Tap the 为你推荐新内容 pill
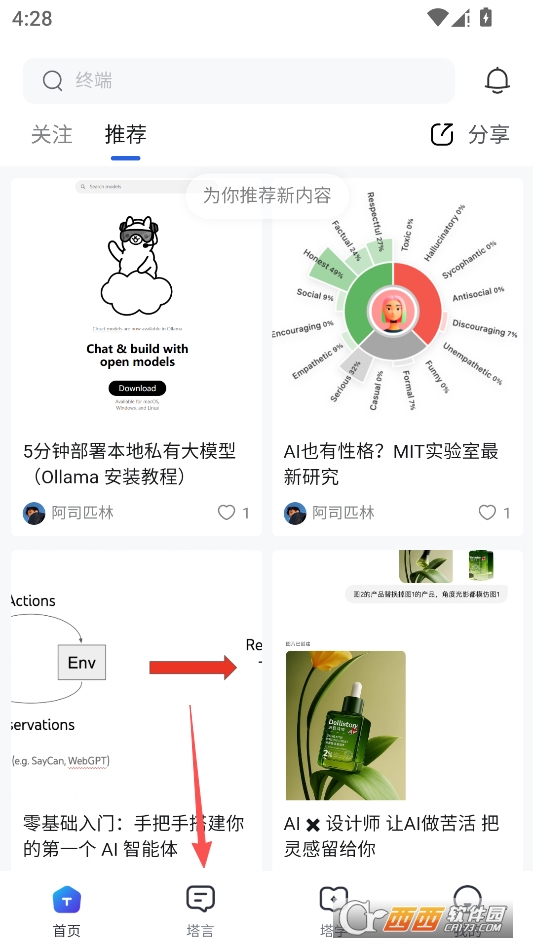The height and width of the screenshot is (948, 533). [x=267, y=195]
